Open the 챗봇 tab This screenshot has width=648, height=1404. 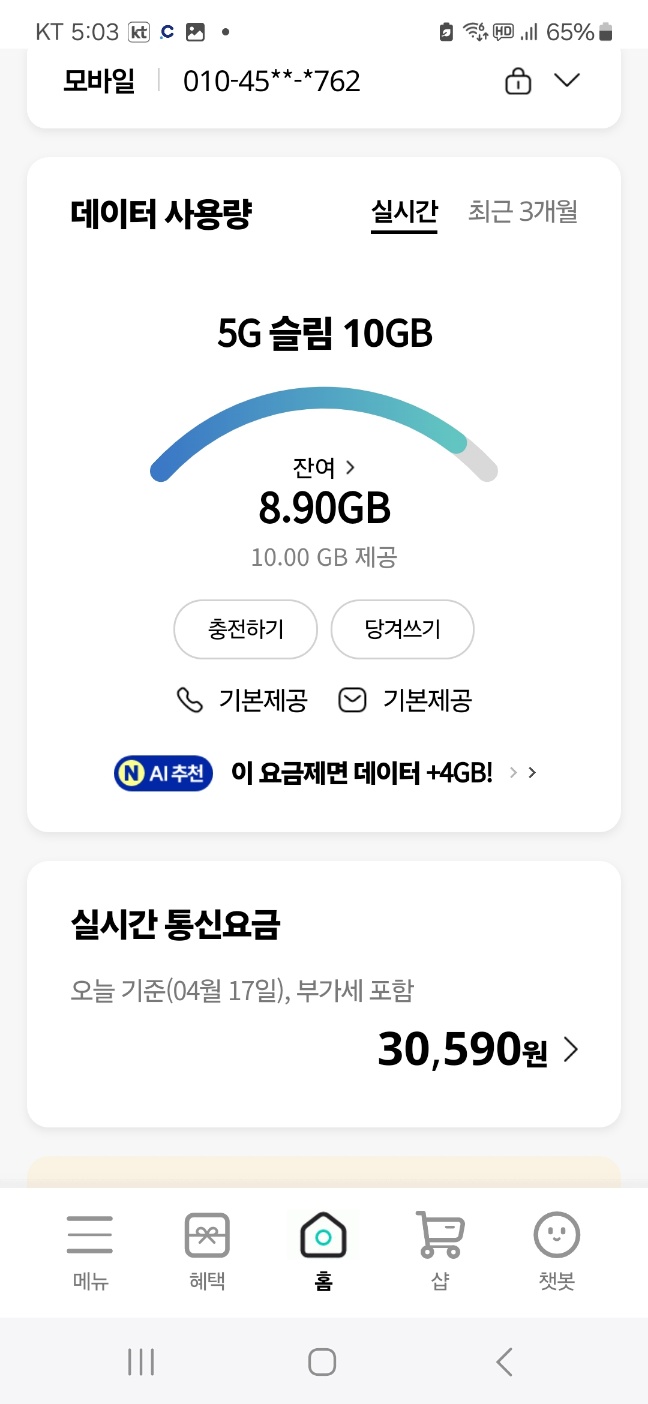click(x=557, y=1251)
